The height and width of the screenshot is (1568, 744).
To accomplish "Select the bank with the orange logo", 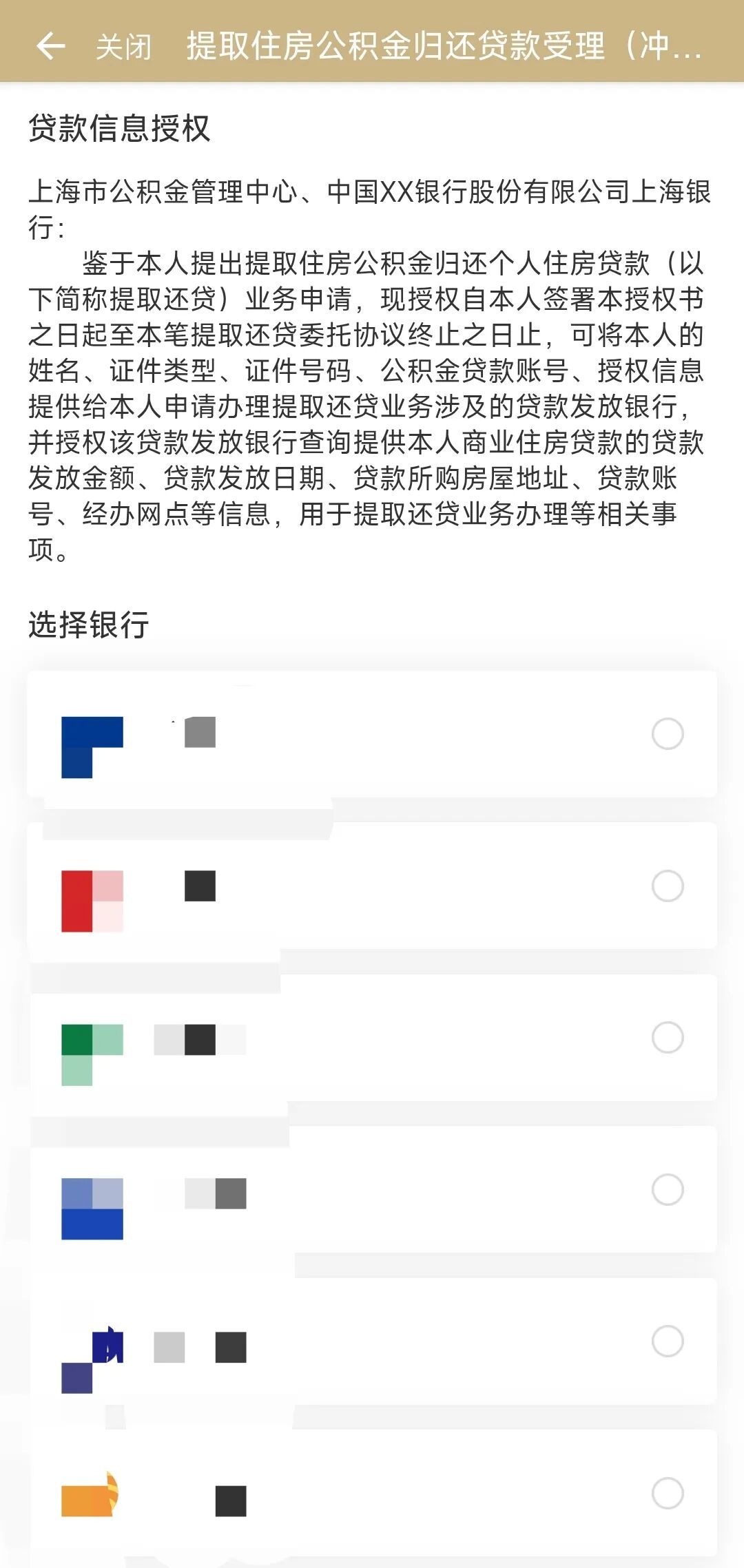I will pos(667,1493).
